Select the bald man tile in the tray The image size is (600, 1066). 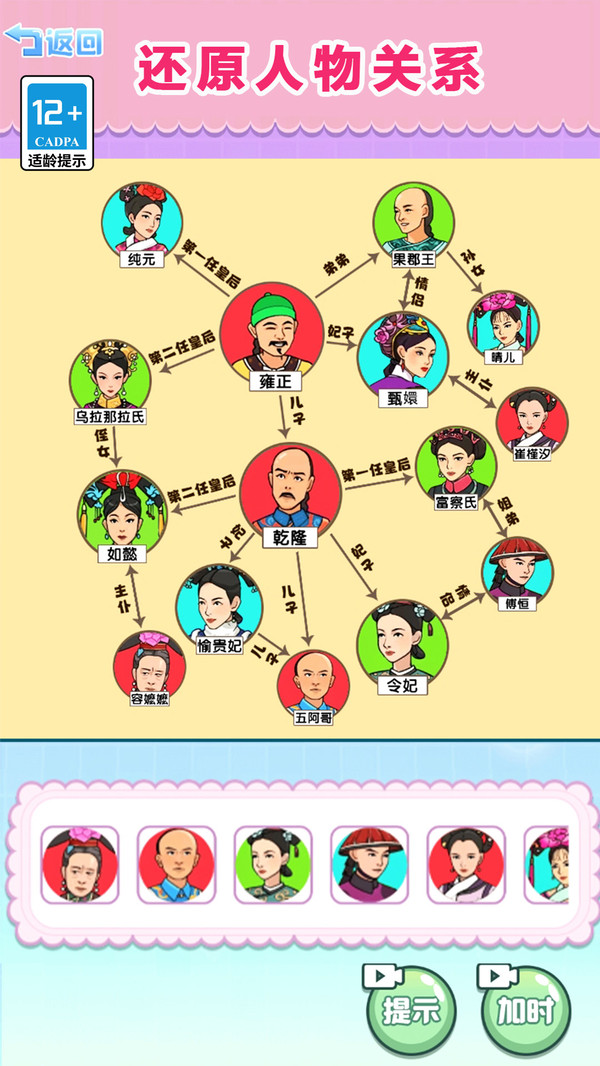coord(176,865)
